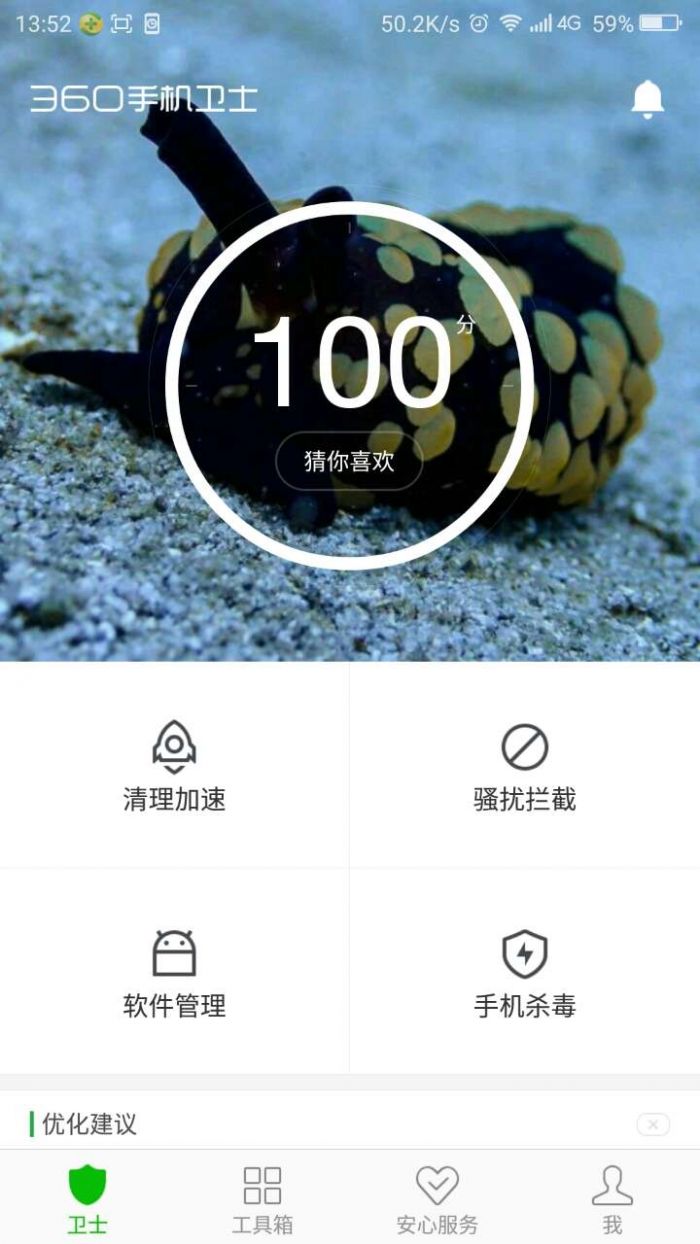Open 骚扰拦截 harassment blocking
Viewport: 700px width, 1244px height.
(525, 766)
